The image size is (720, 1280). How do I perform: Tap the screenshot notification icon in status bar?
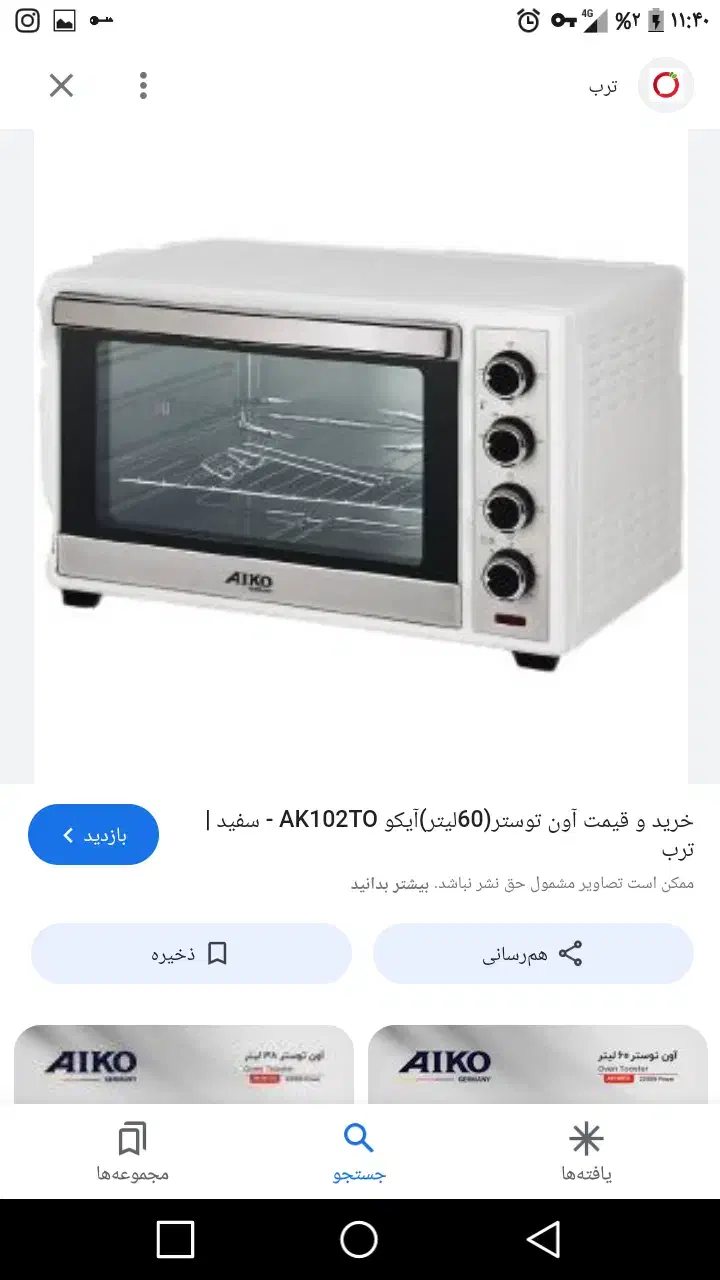tap(63, 20)
